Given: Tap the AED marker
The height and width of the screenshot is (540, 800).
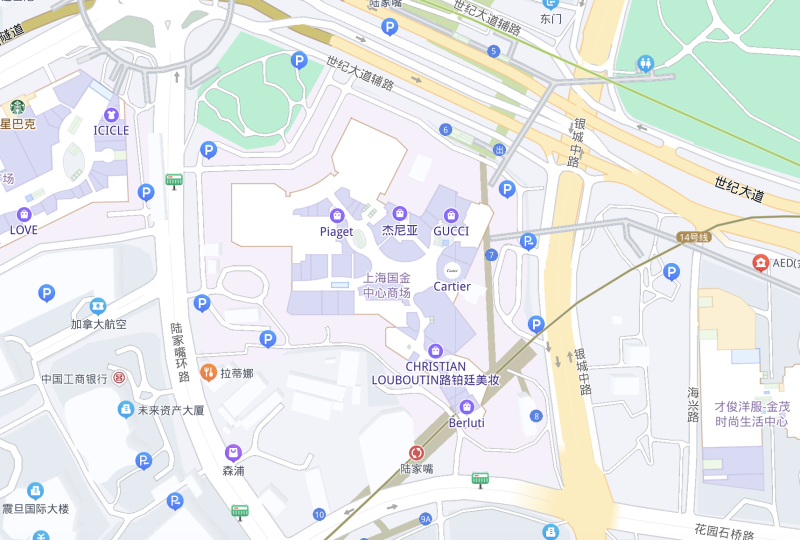Looking at the screenshot, I should [x=760, y=263].
